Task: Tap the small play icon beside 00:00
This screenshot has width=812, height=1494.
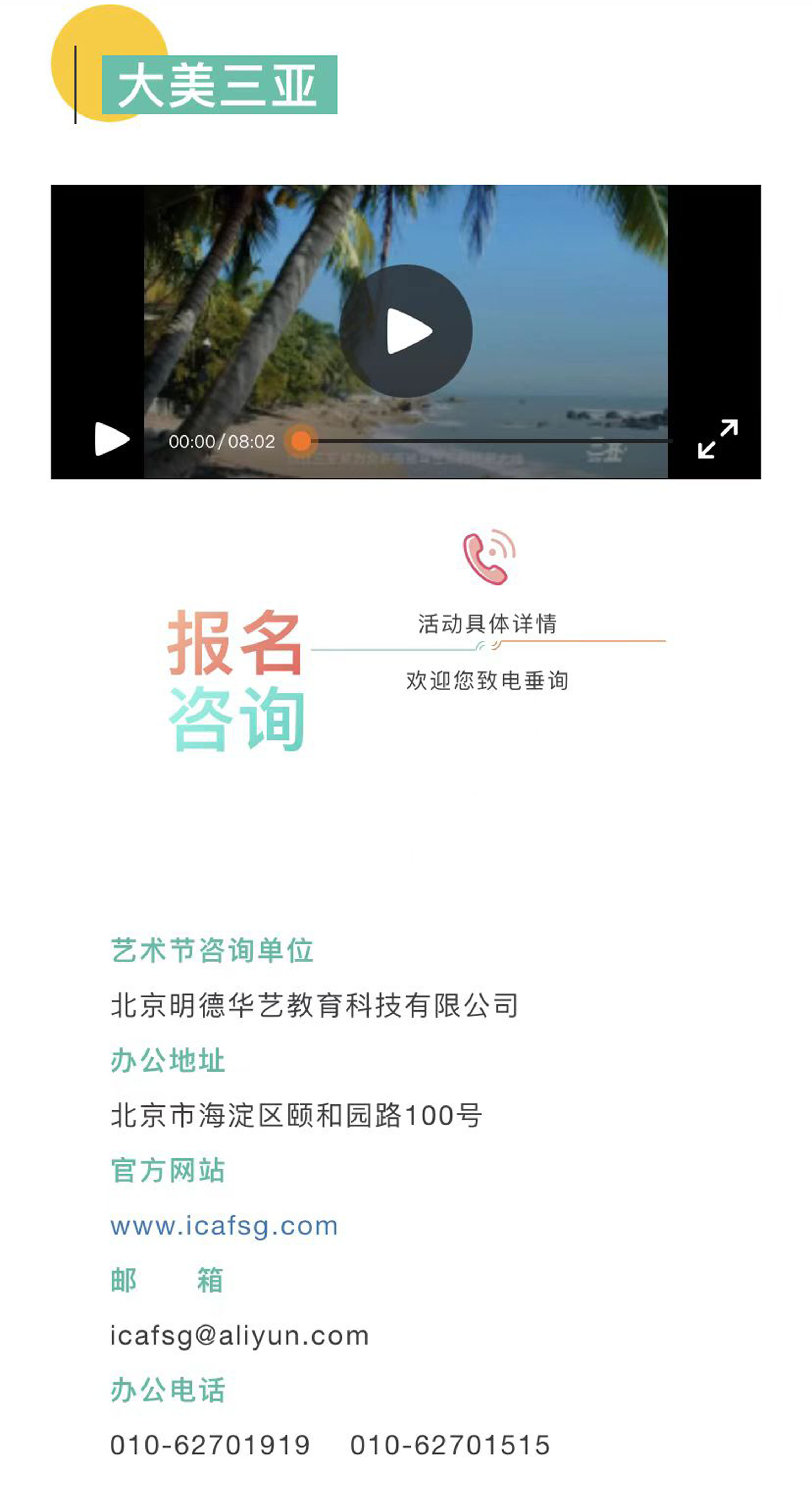Action: point(111,439)
